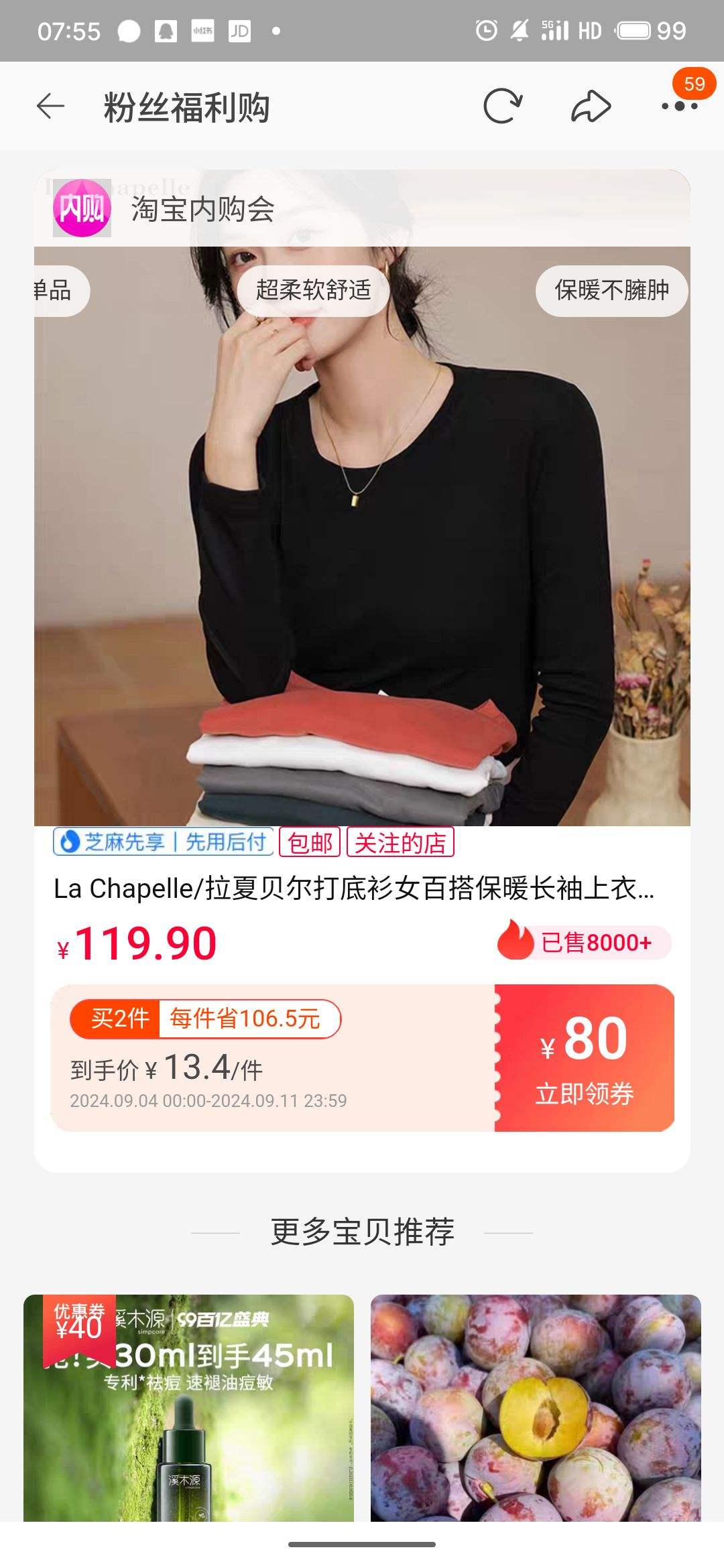Viewport: 724px width, 1568px height.
Task: Open the La Chapelle sweater product image
Action: (x=362, y=536)
